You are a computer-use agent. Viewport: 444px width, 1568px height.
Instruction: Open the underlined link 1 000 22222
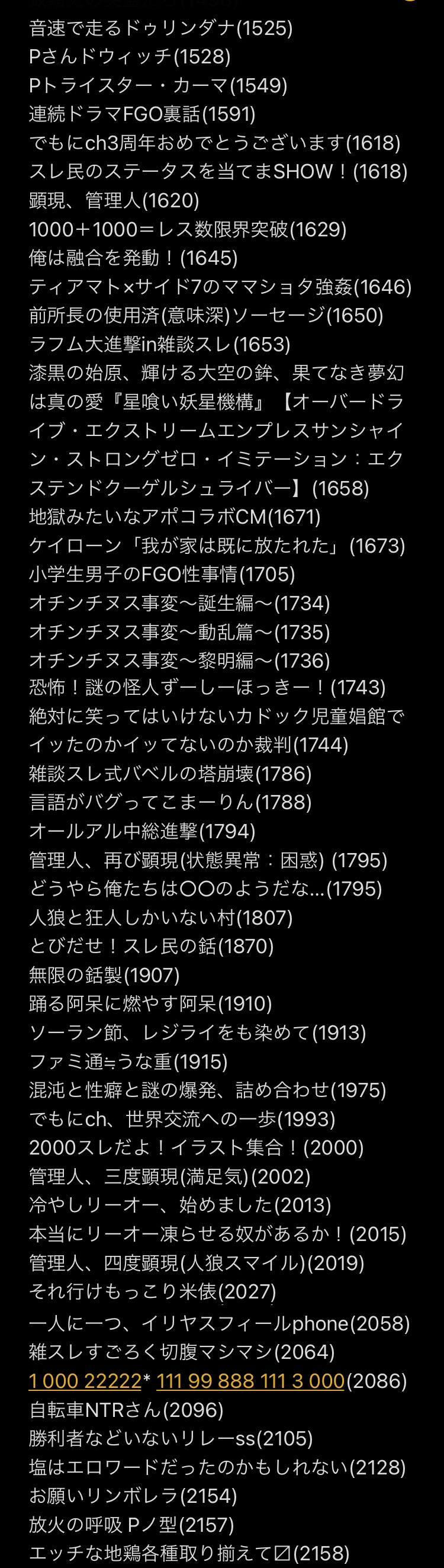[85, 1381]
